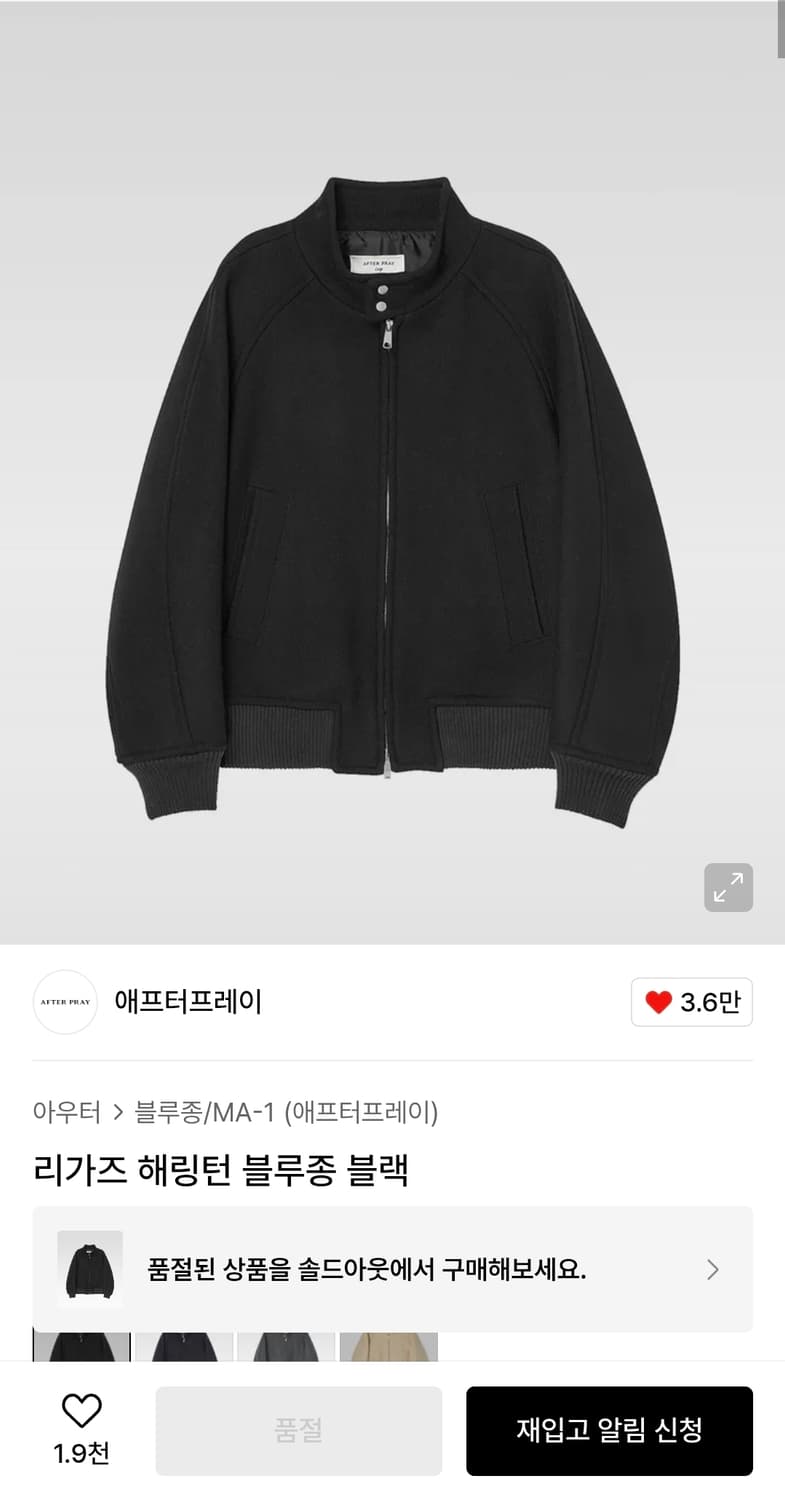Select the first black jacket thumbnail

[x=81, y=1345]
